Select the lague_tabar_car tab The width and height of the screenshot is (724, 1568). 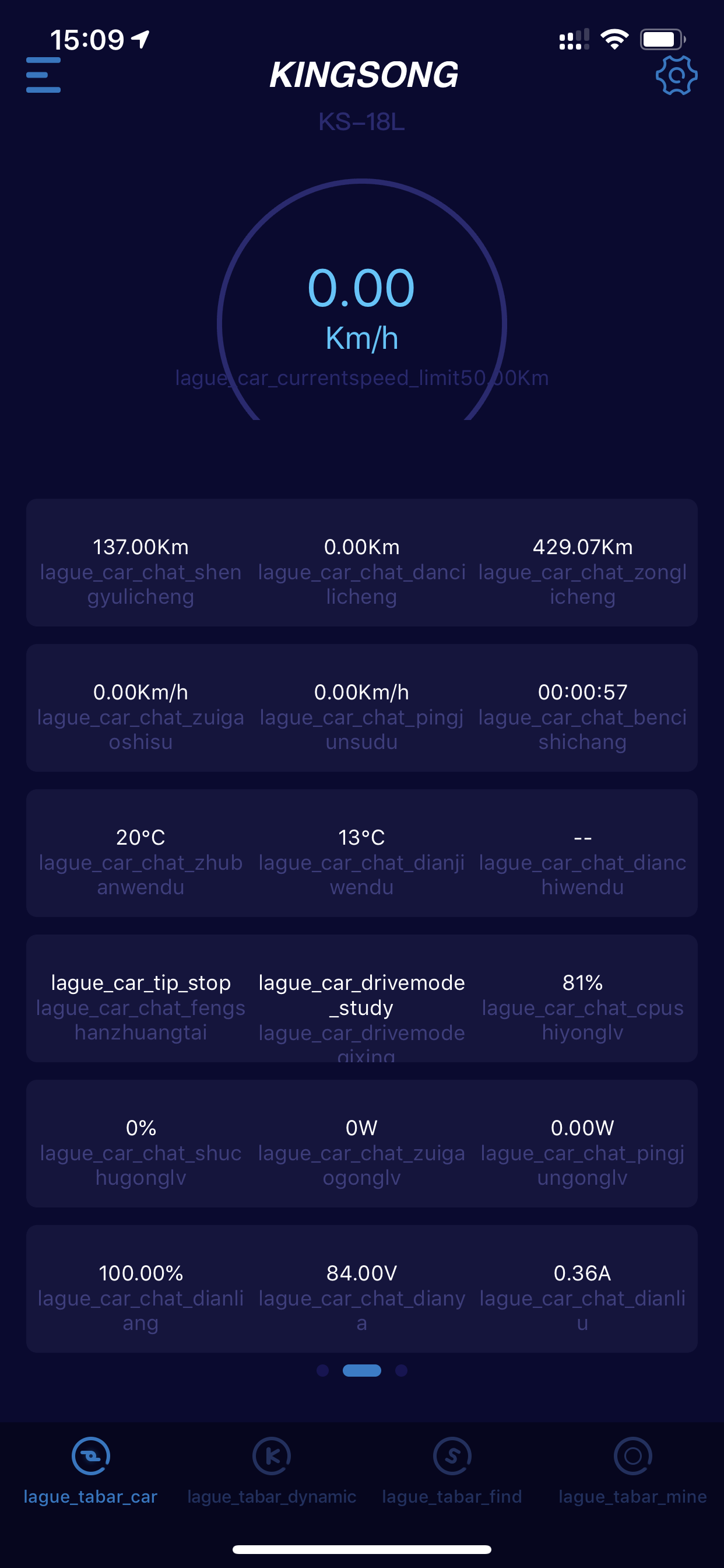(91, 1471)
